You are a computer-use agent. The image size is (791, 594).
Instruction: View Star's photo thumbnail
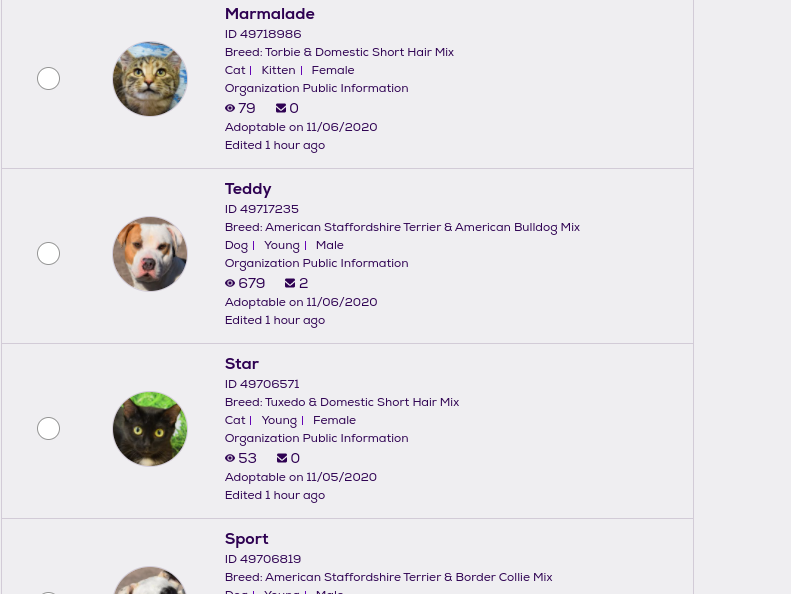150,429
